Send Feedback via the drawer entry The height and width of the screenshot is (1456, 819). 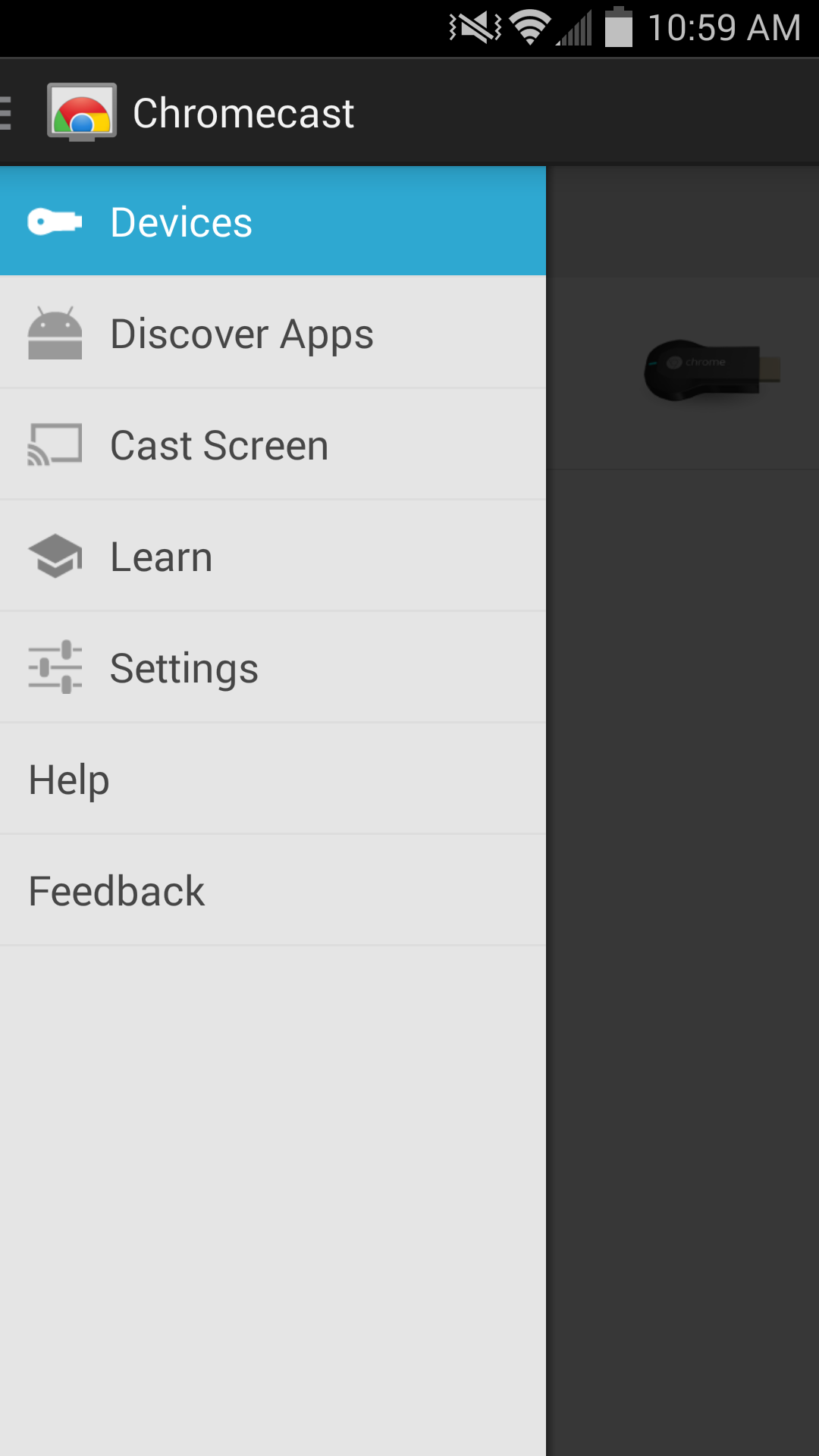[115, 889]
